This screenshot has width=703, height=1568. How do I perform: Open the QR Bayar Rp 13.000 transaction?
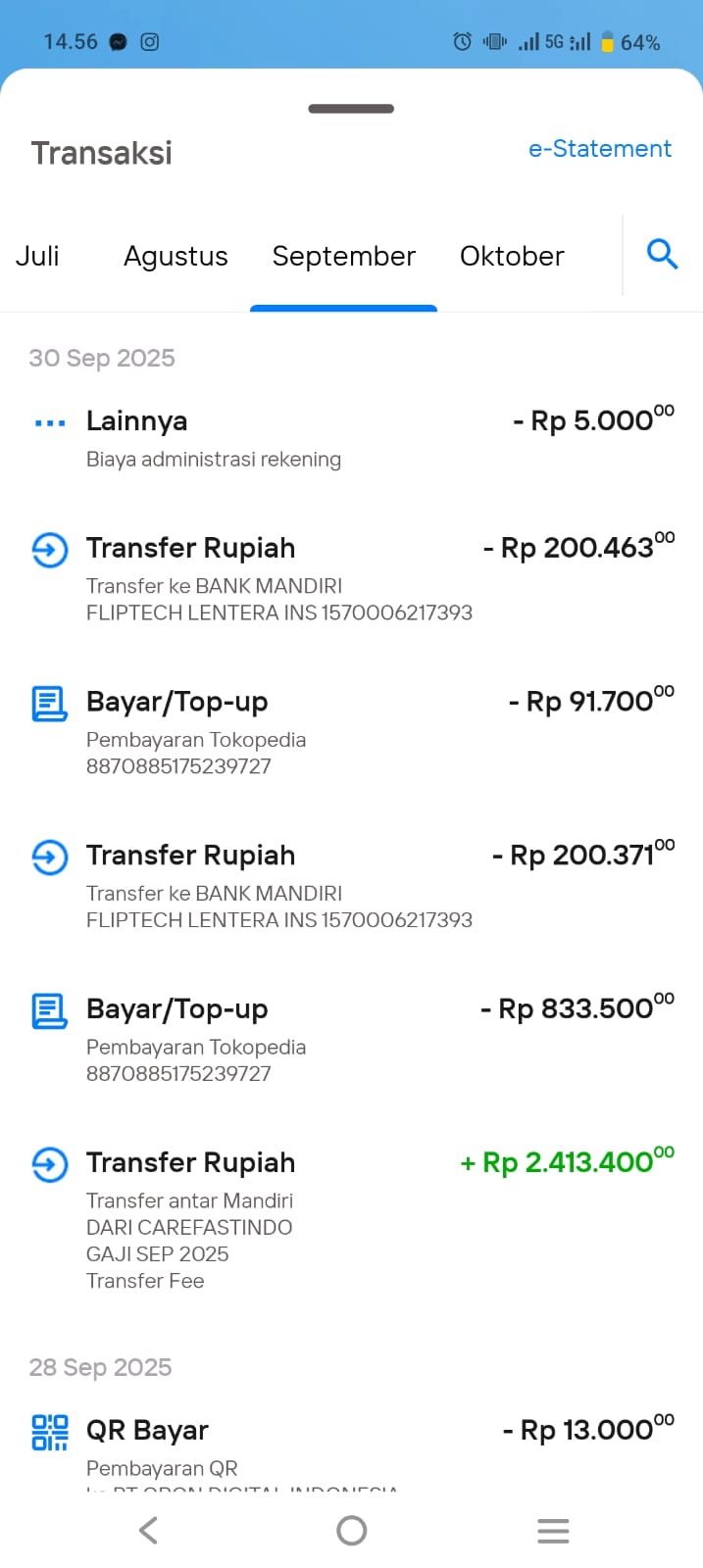[351, 1445]
